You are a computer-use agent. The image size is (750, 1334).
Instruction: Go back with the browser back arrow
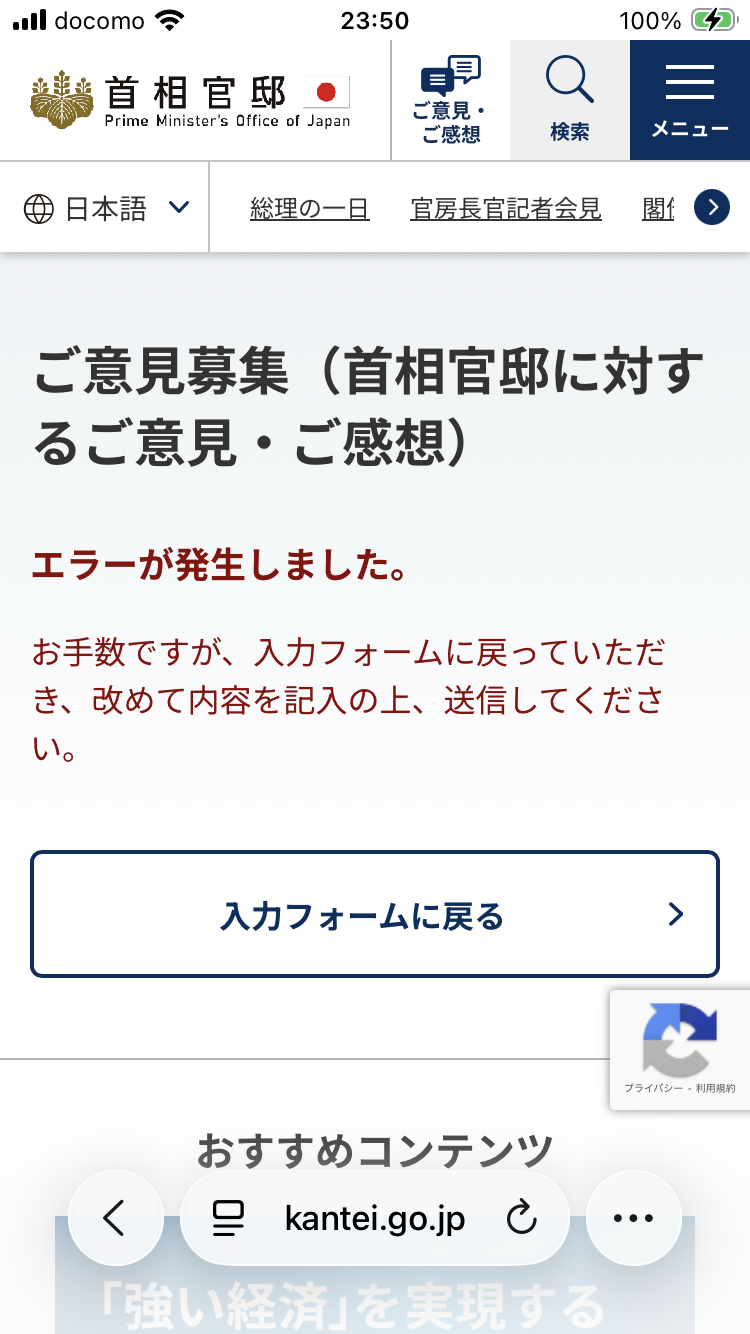(115, 1218)
